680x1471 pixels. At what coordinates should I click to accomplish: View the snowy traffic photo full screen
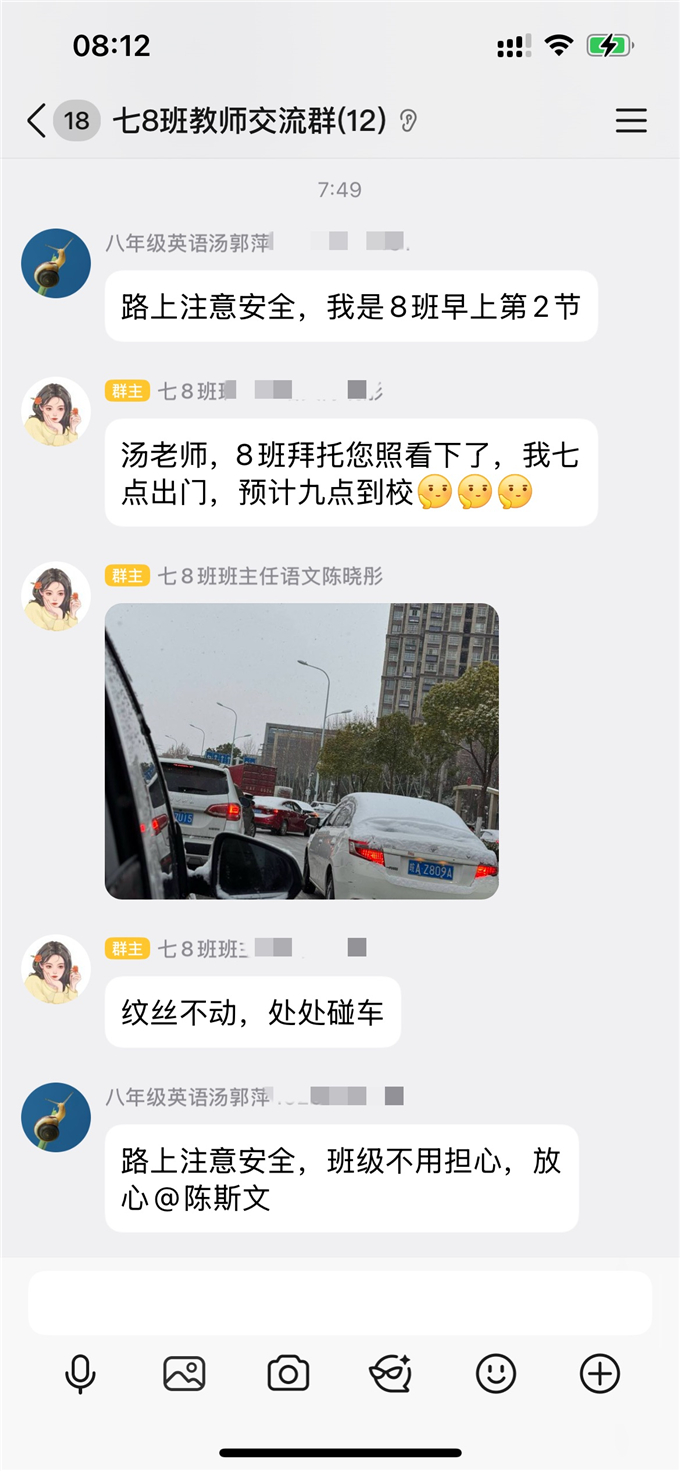coord(301,751)
